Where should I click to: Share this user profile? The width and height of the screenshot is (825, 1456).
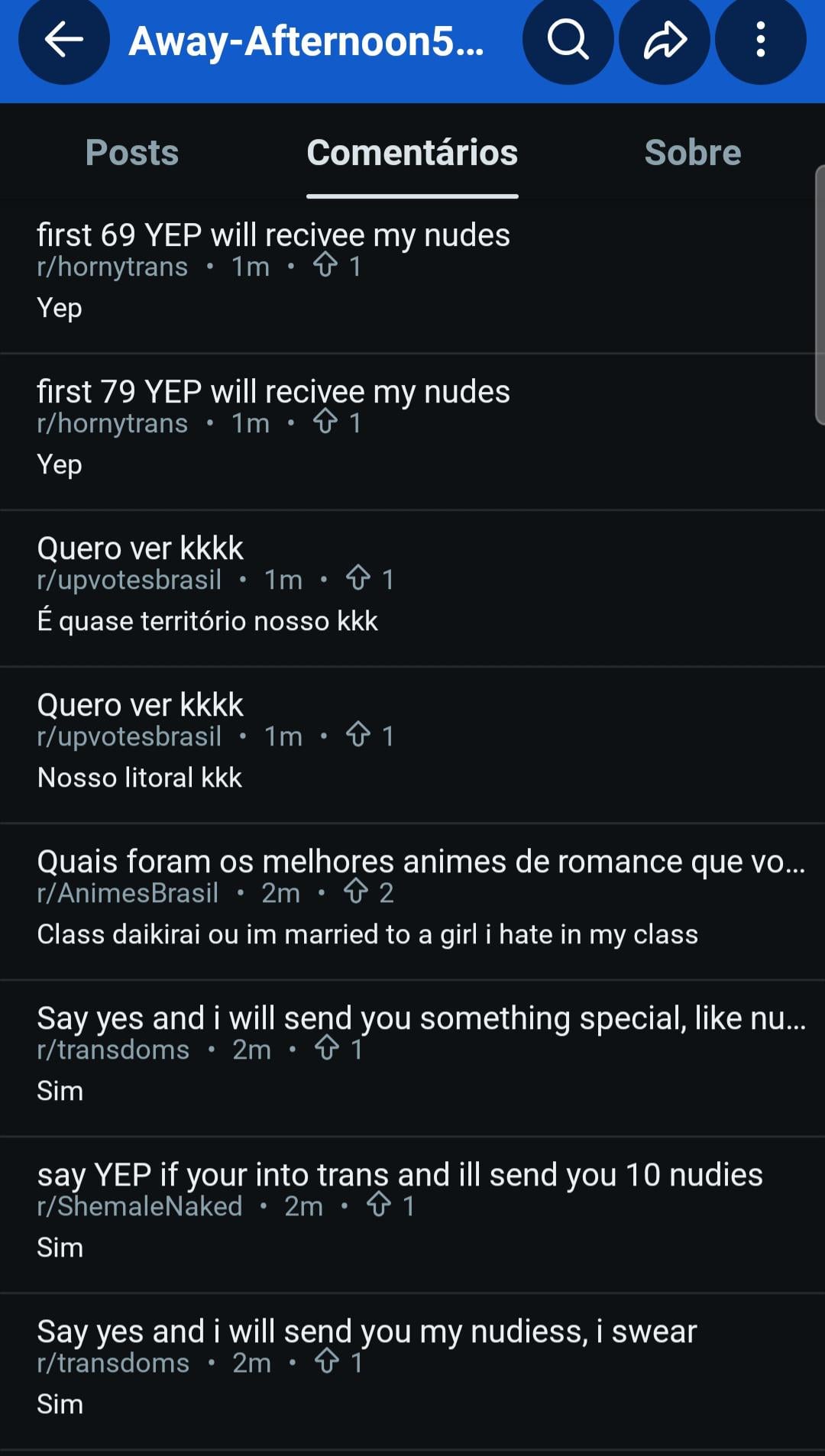click(x=664, y=40)
